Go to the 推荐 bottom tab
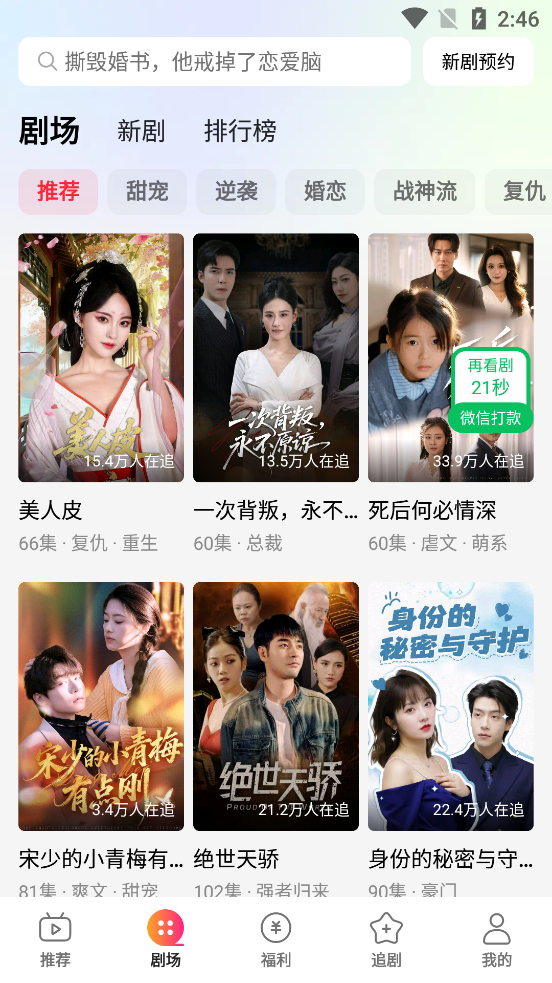552x983 pixels. (x=55, y=940)
